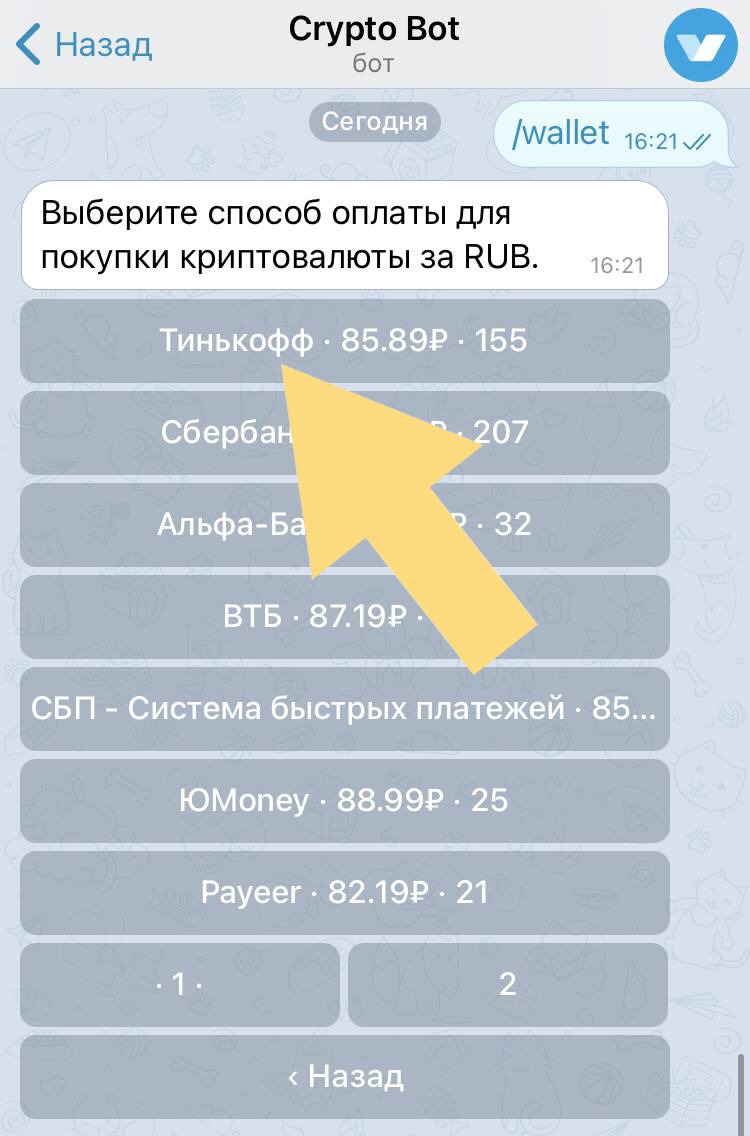Go back via the Назад header link
This screenshot has width=750, height=1136.
click(x=85, y=44)
